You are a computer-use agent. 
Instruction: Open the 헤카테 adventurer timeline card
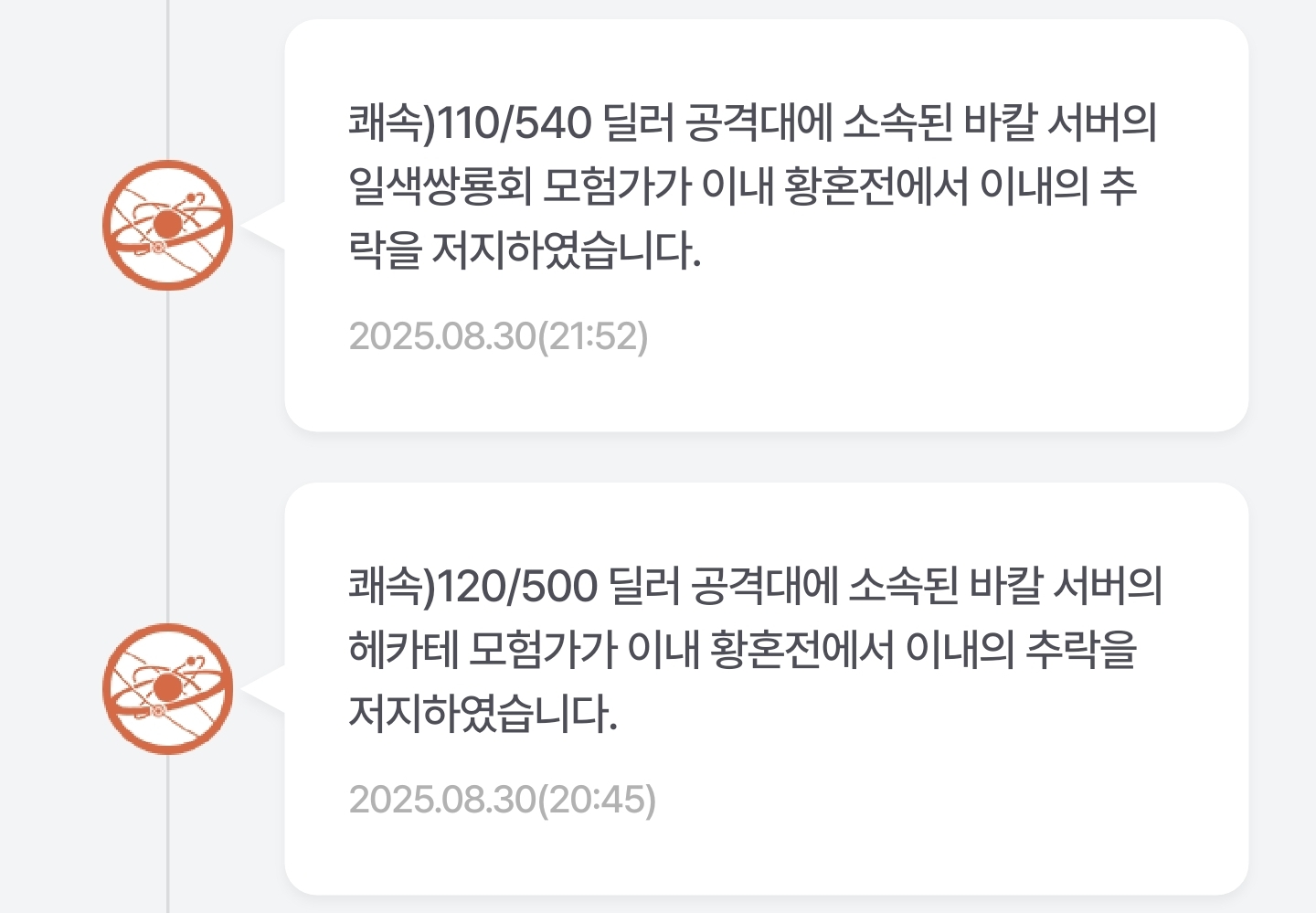pos(766,688)
